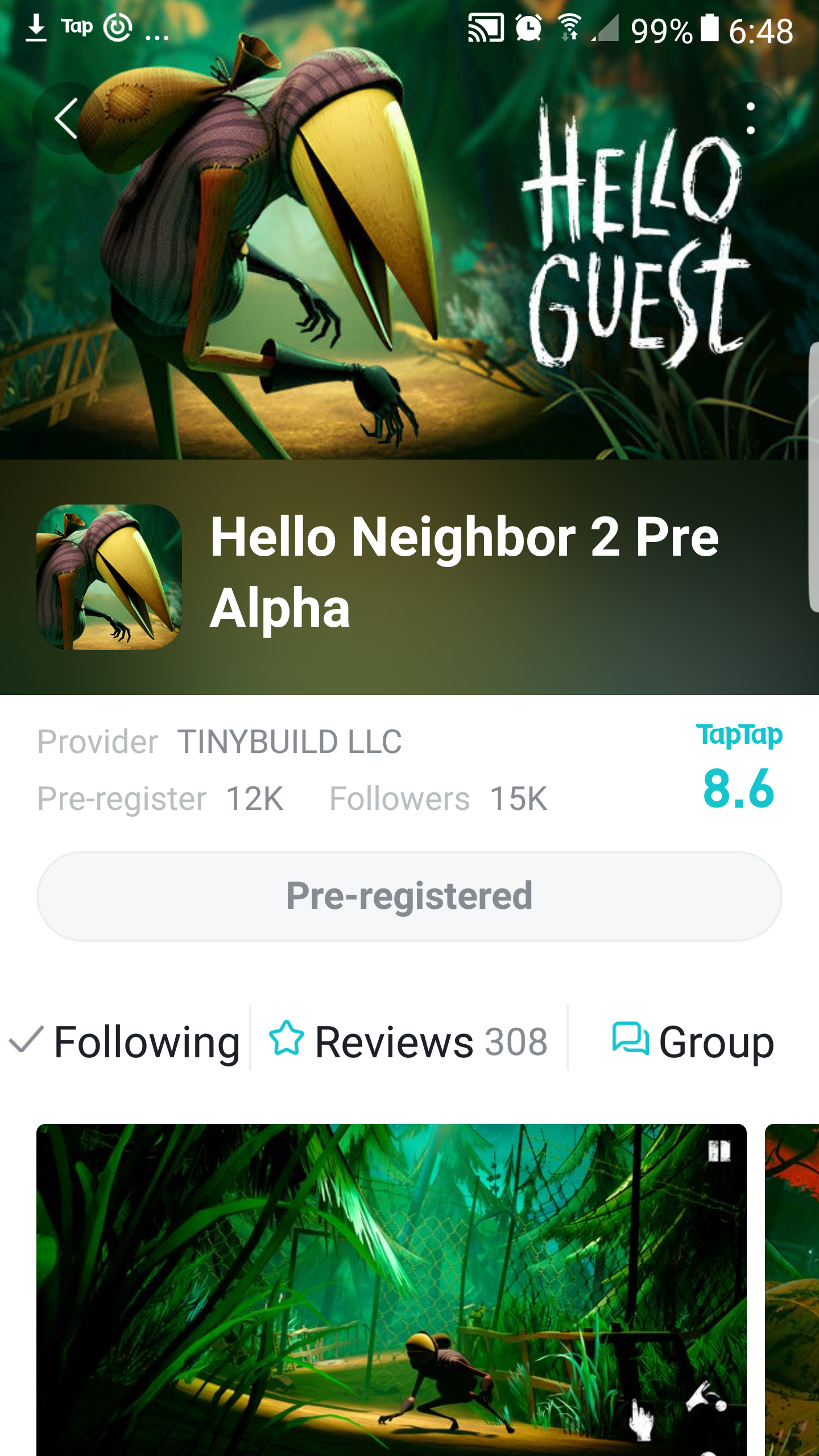Open the three-dot overflow menu

tap(750, 118)
